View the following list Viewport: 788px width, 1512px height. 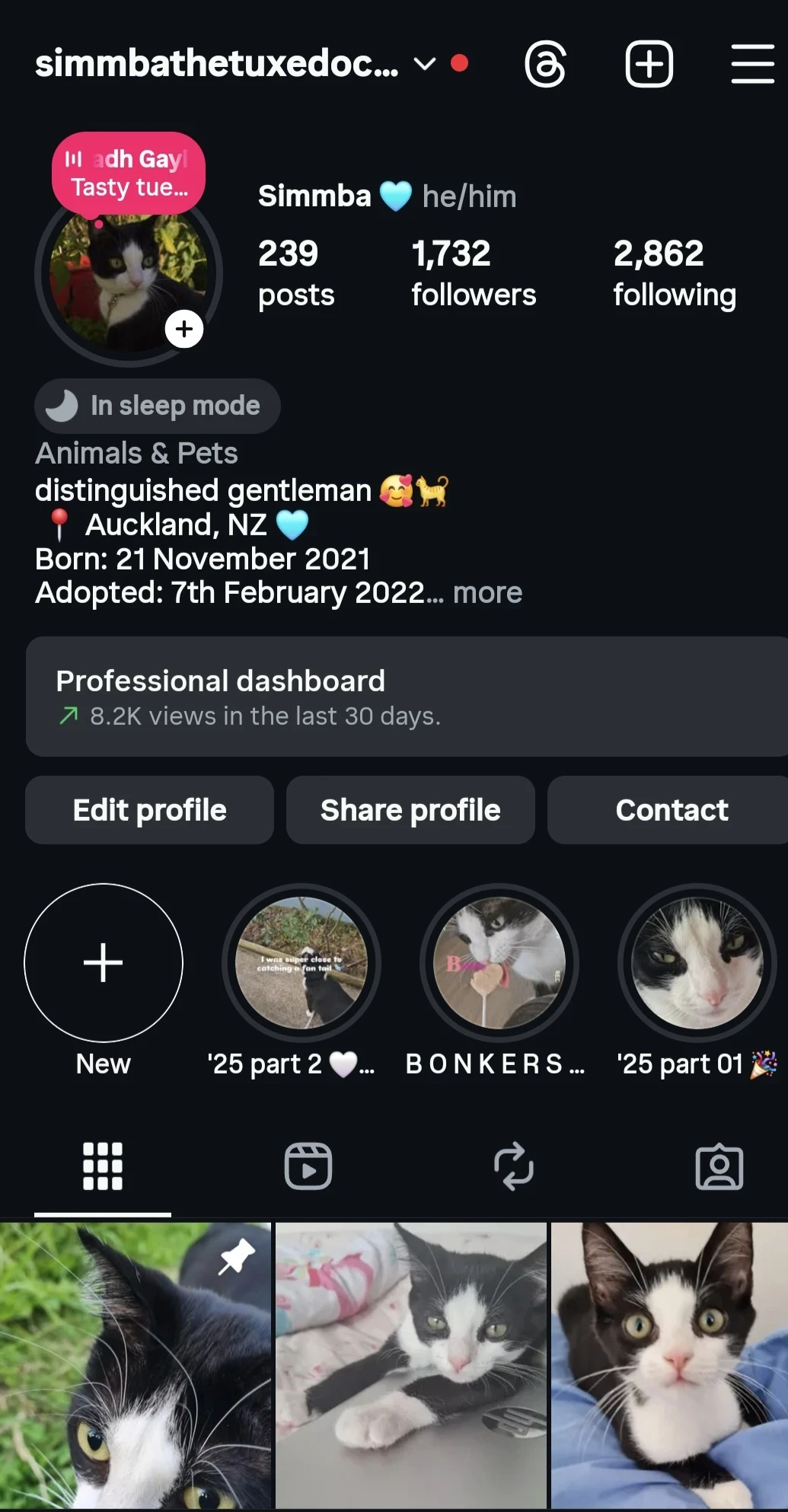(674, 273)
